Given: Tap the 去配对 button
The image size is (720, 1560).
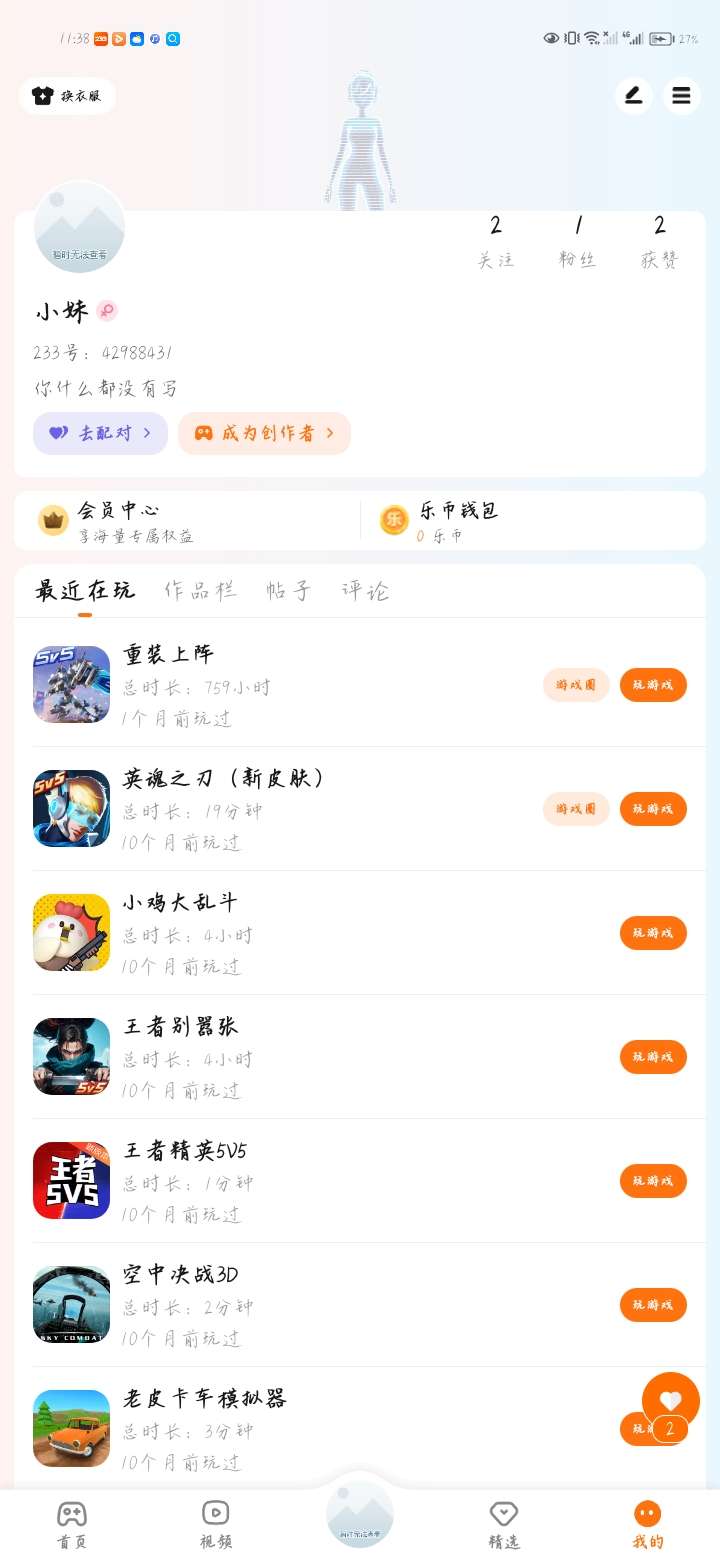Looking at the screenshot, I should (x=100, y=433).
